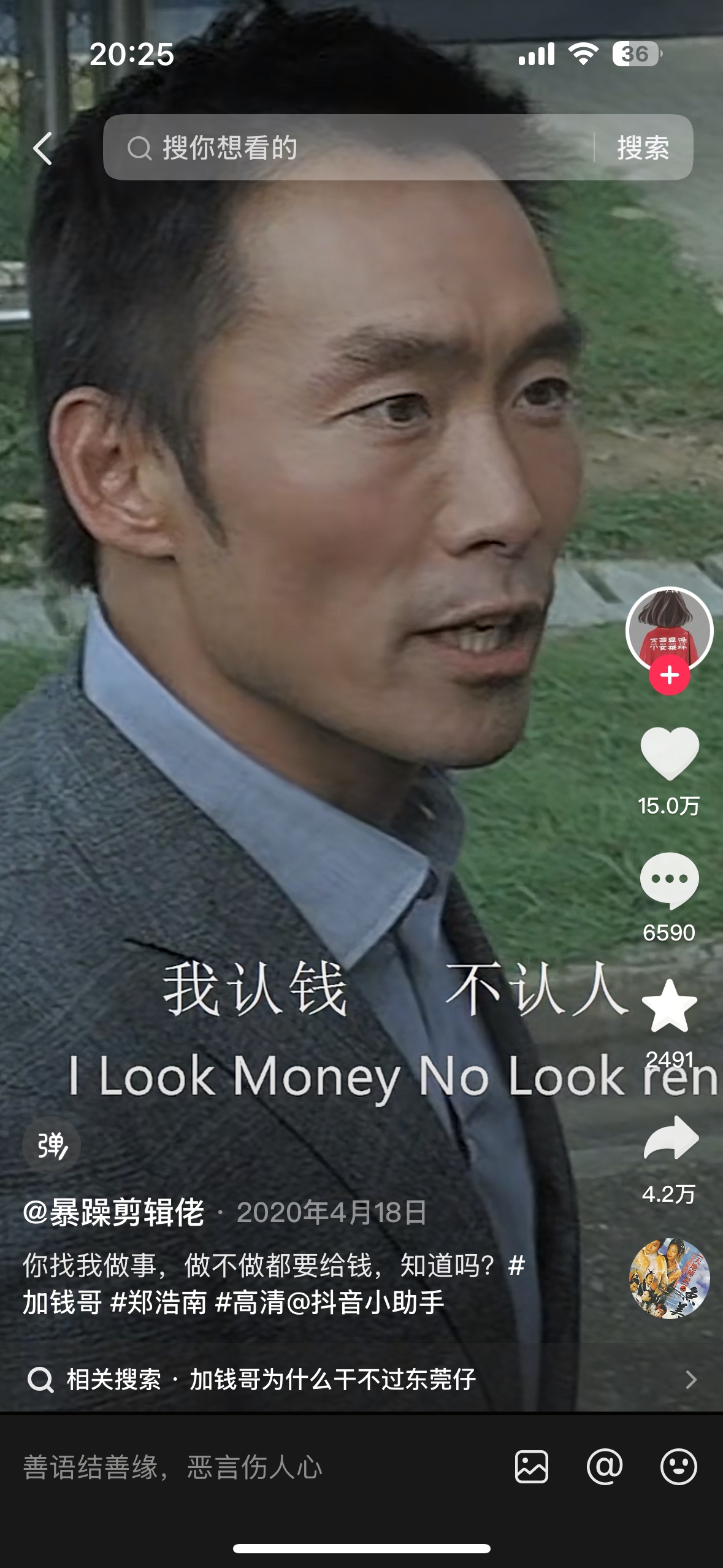
Task: Share this video using the arrow icon
Action: (x=670, y=1139)
